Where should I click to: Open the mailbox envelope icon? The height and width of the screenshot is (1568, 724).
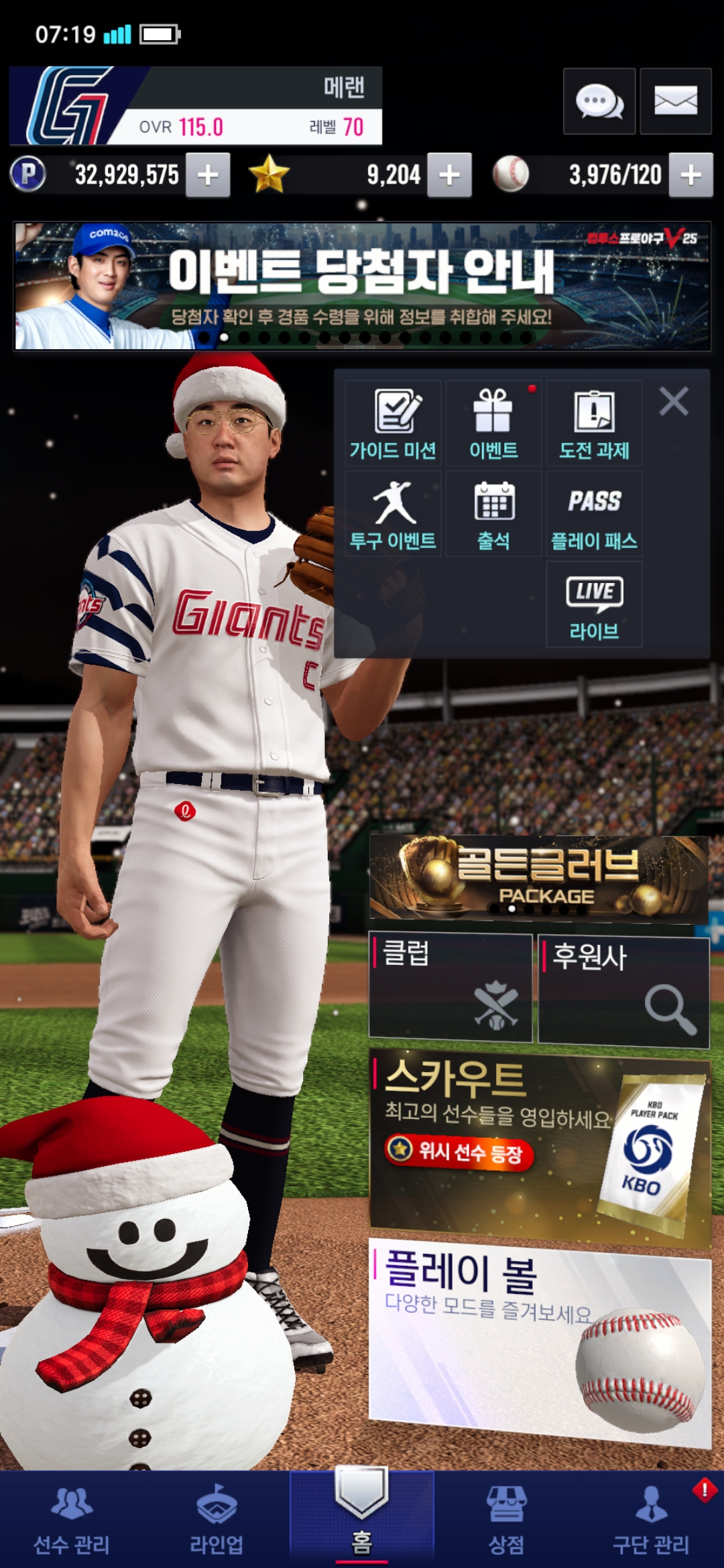(x=675, y=102)
